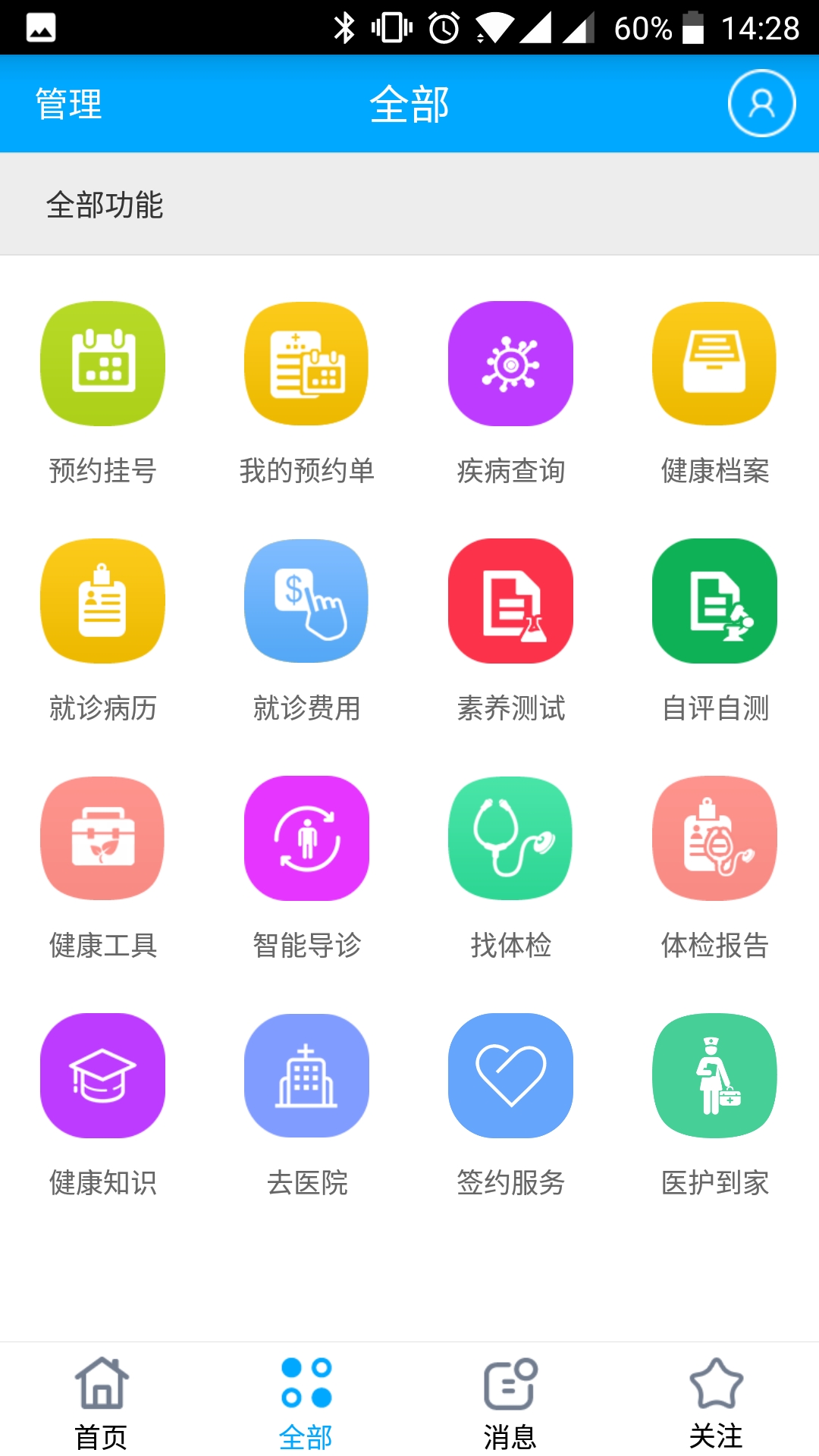This screenshot has height=1456, width=819.
Task: Click the 管理 manage button
Action: point(67,104)
